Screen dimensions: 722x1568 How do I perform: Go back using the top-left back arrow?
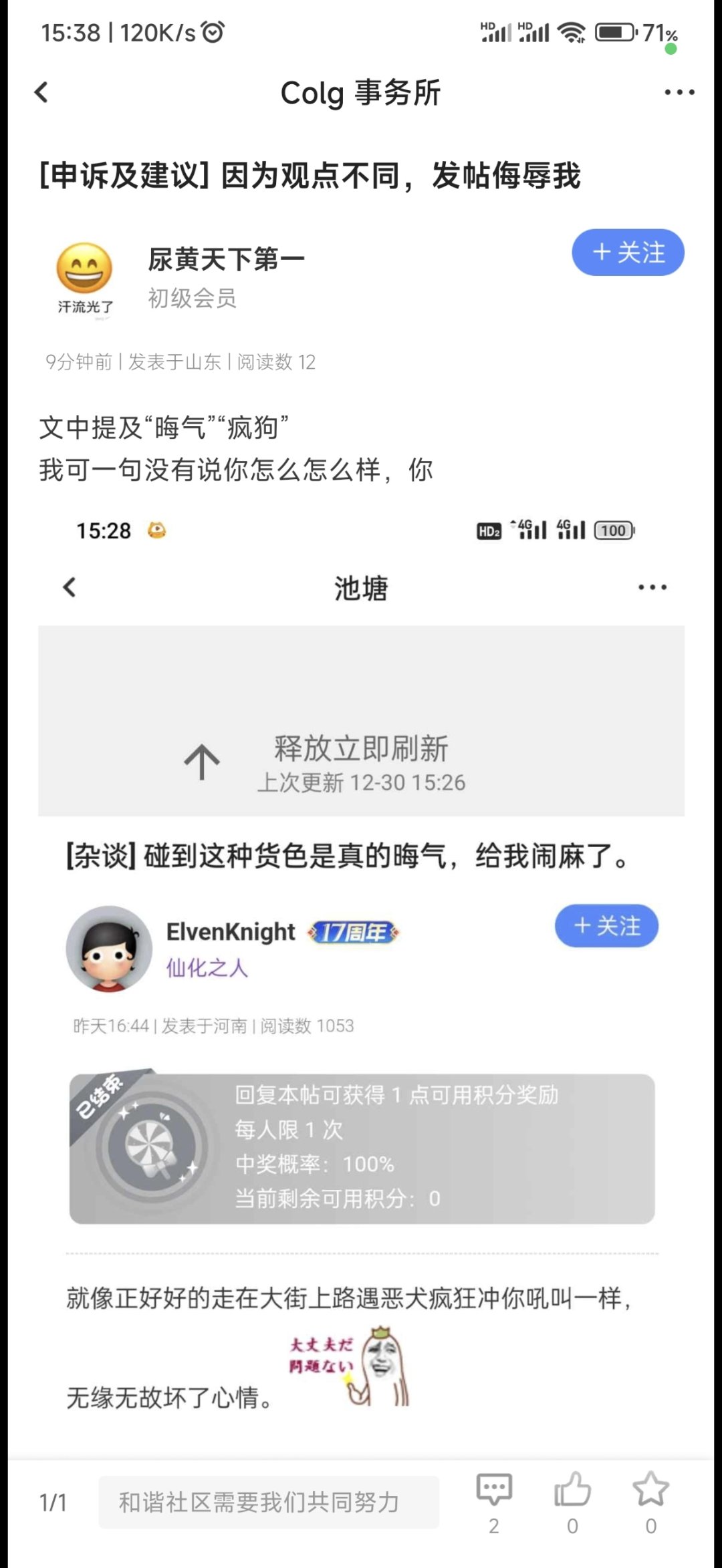point(41,92)
